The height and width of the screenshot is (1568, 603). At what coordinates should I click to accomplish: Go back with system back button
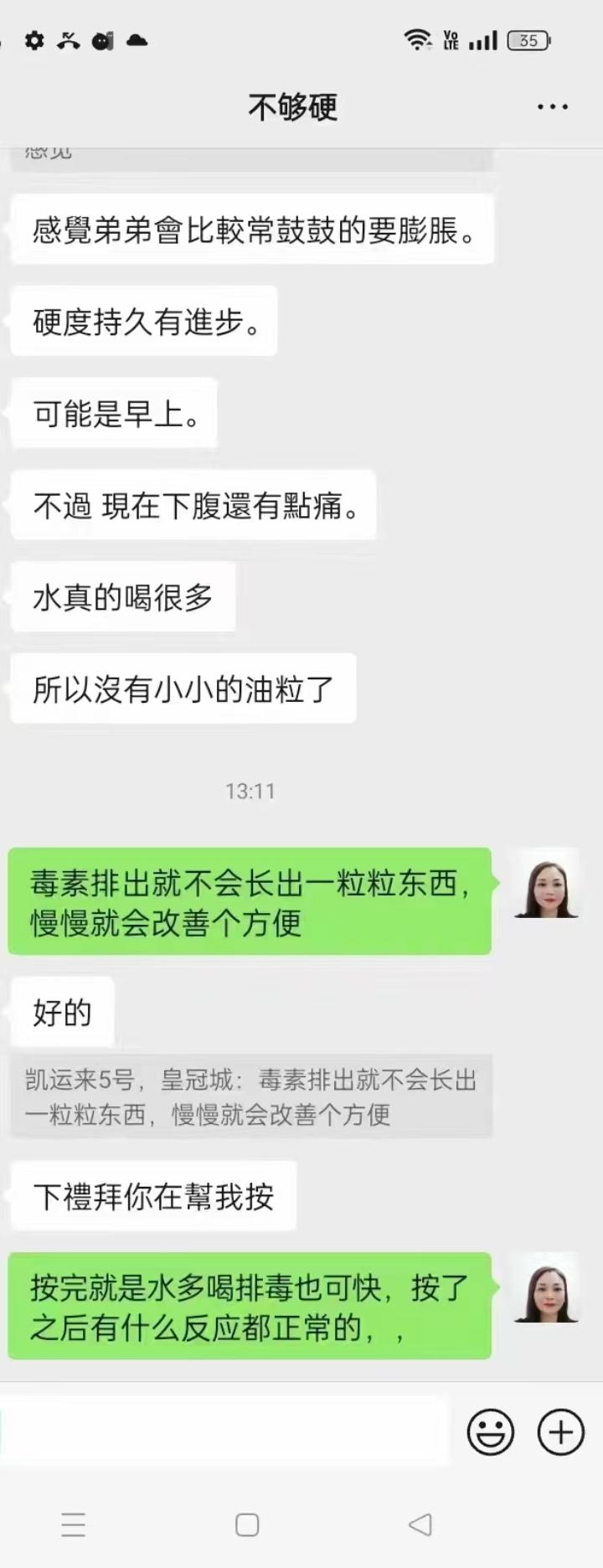[x=420, y=1524]
